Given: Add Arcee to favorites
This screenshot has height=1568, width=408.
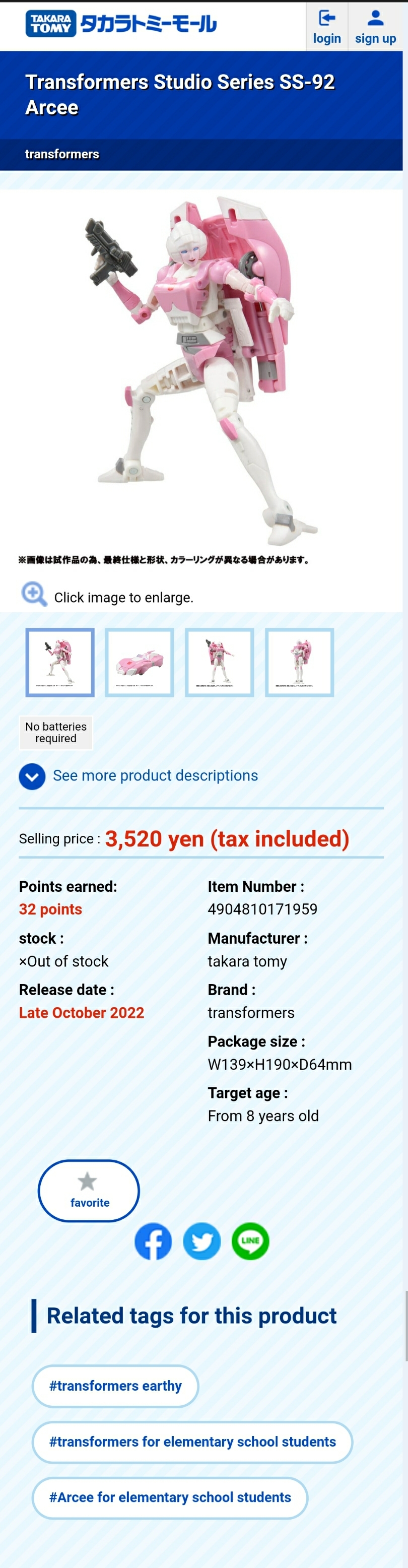Looking at the screenshot, I should pos(89,1190).
